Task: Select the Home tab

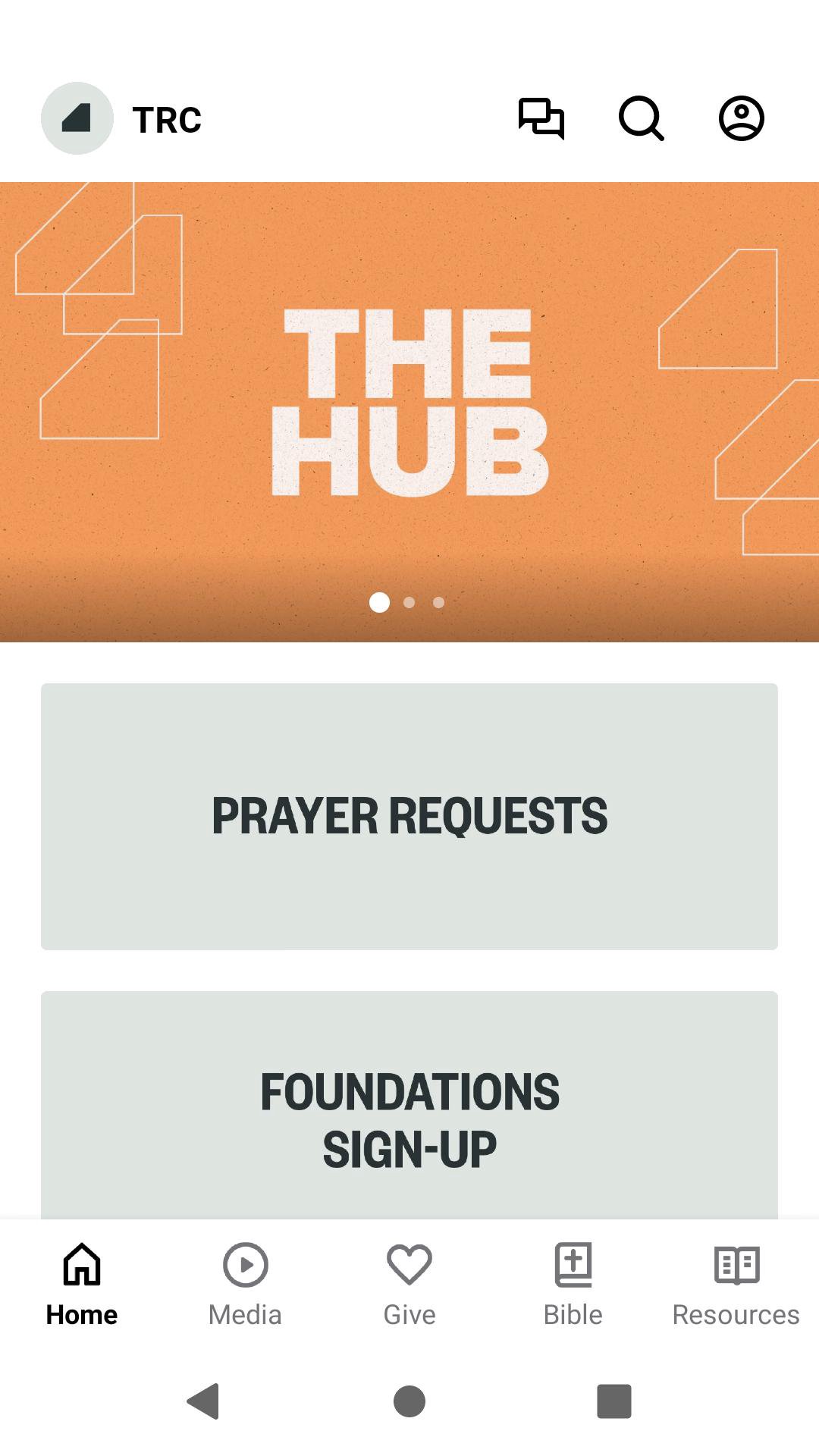Action: click(x=82, y=1285)
